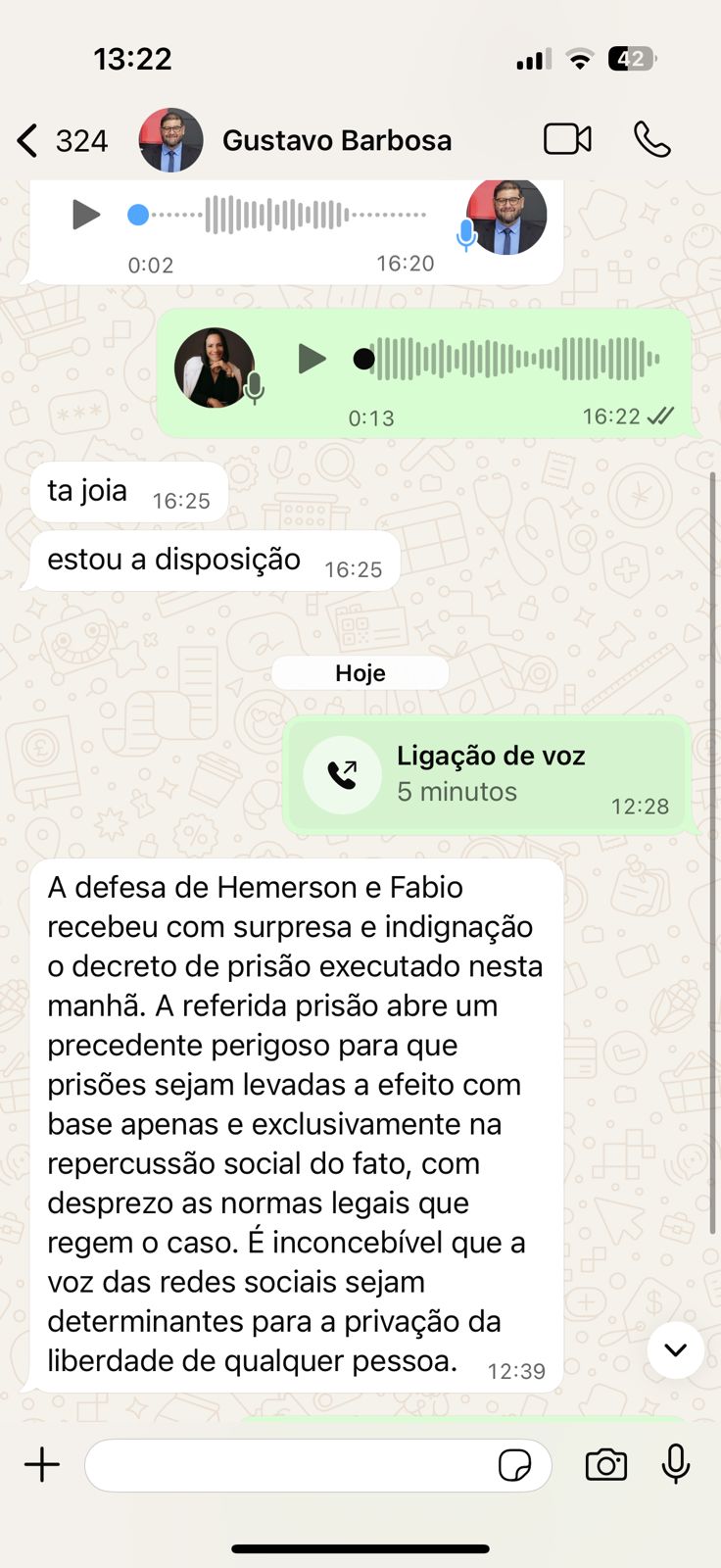Play the 0:13 voice message
The width and height of the screenshot is (721, 1568).
coord(312,359)
